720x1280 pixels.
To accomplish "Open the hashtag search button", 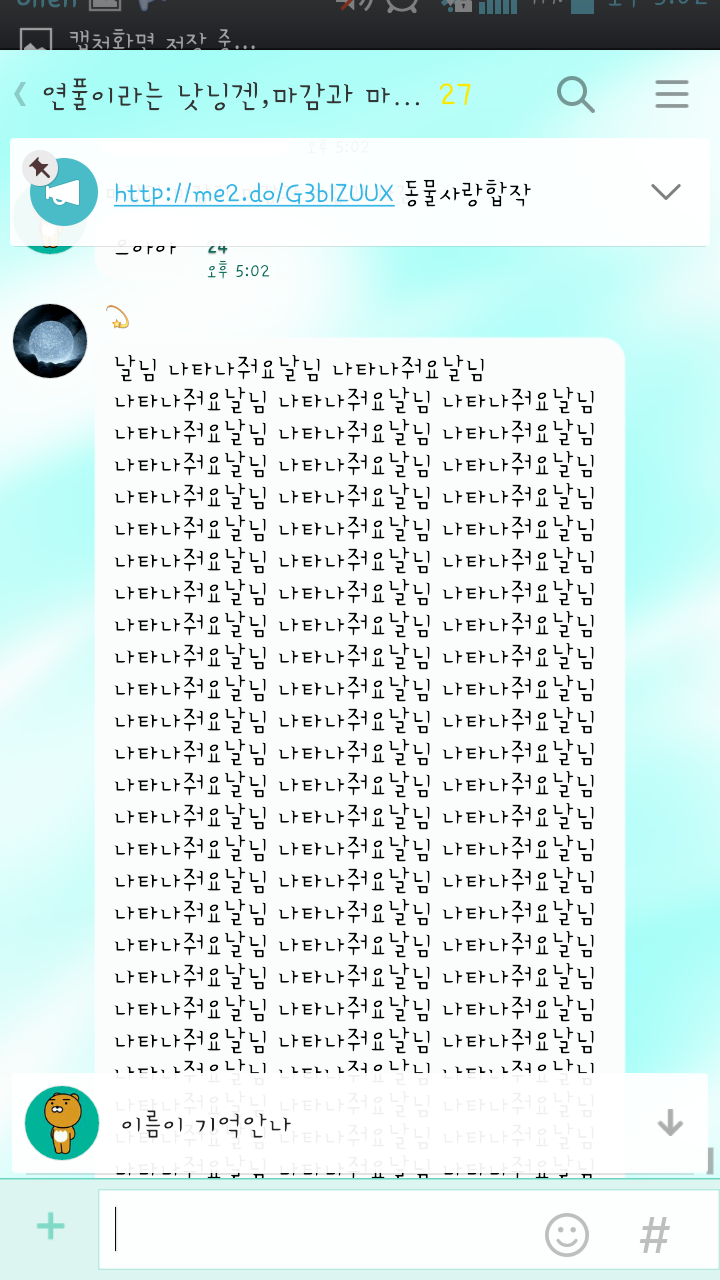I will pos(654,1235).
